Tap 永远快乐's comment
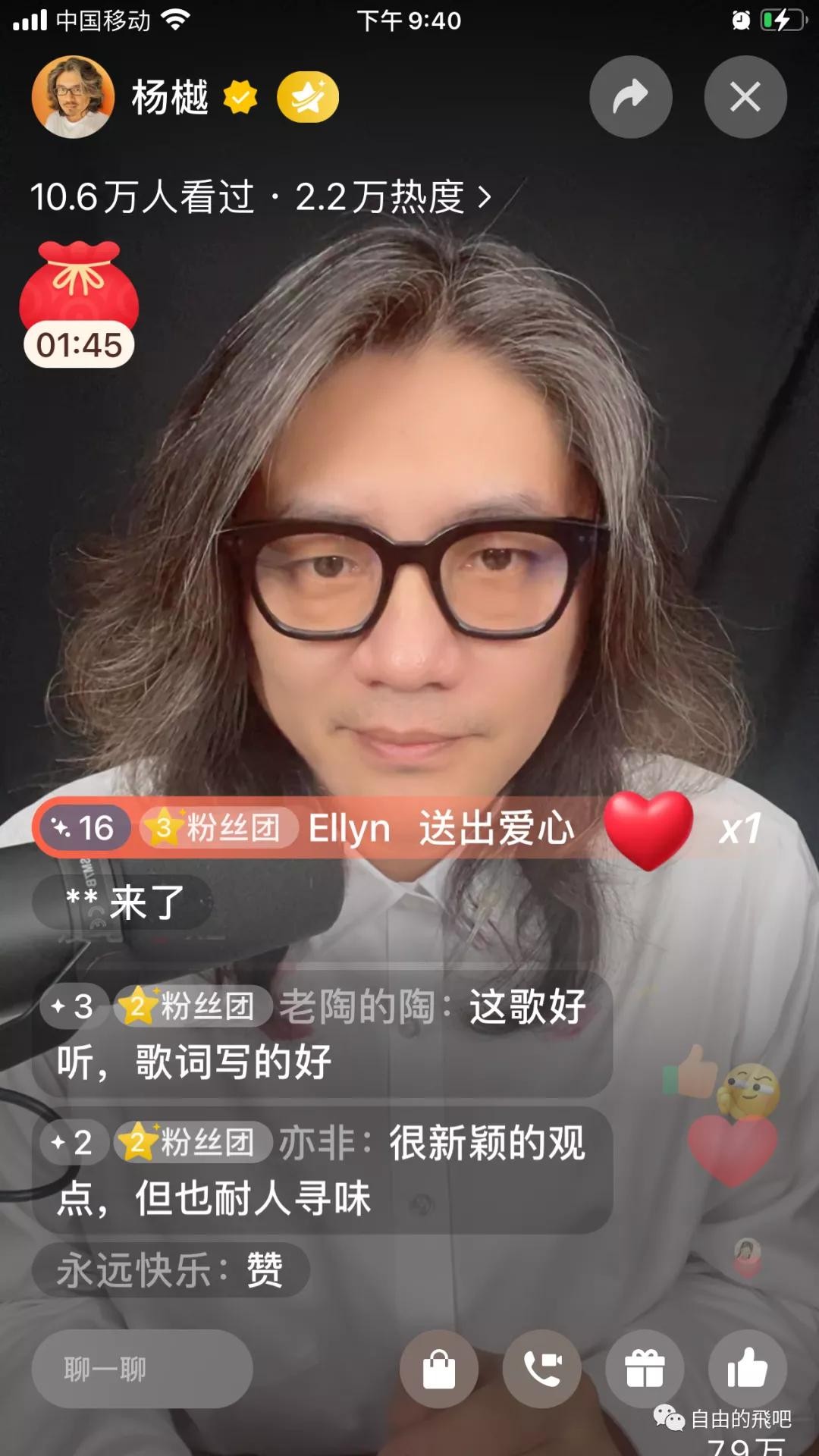This screenshot has width=819, height=1456. point(170,1270)
